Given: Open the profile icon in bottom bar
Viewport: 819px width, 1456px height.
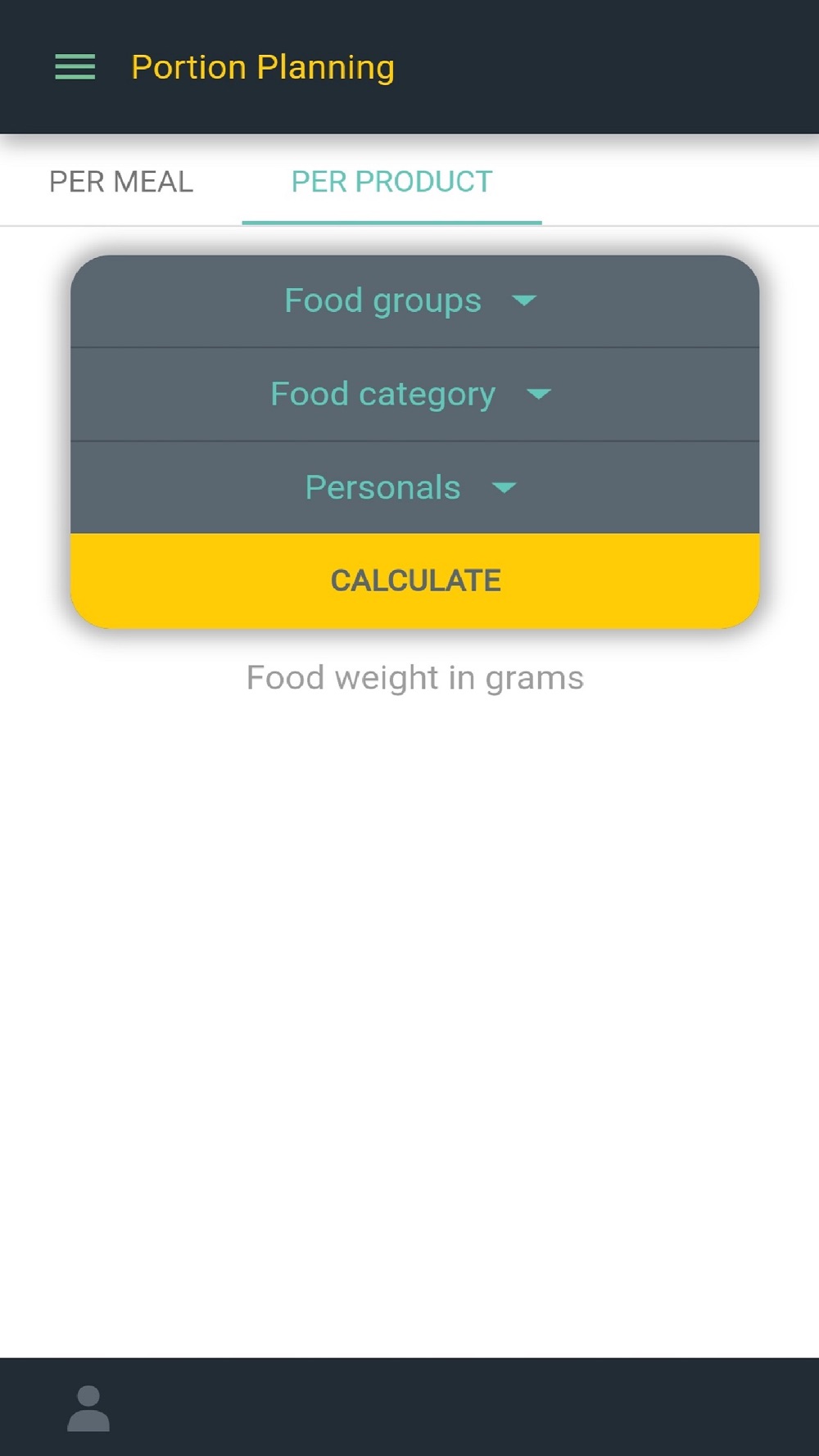Looking at the screenshot, I should coord(88,1408).
